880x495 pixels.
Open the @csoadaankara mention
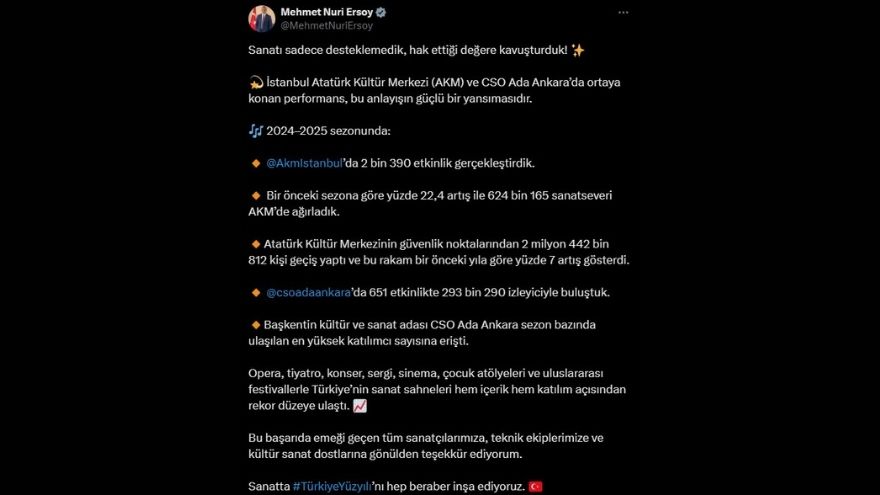tap(307, 292)
